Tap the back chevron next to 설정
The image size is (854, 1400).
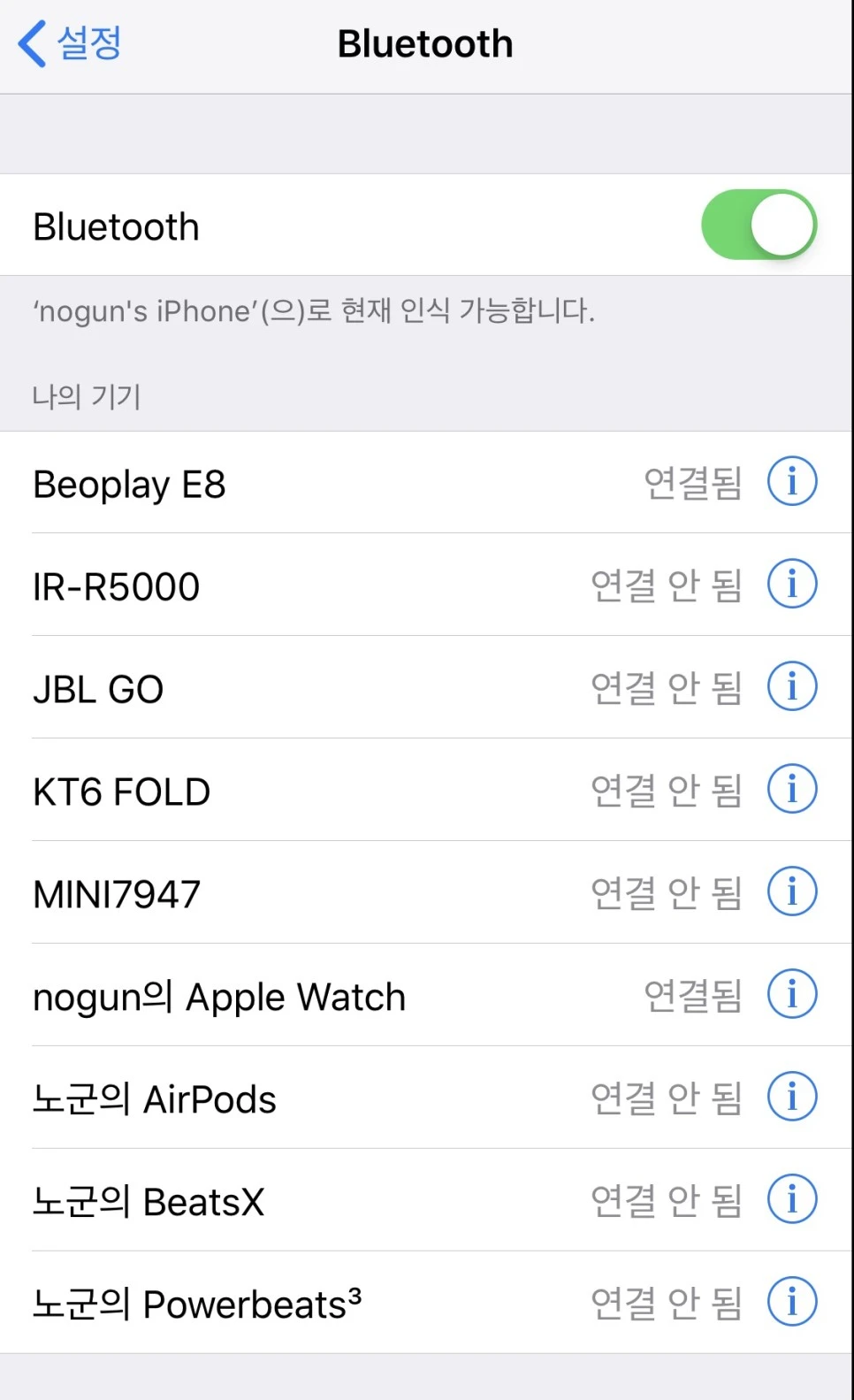tap(32, 42)
